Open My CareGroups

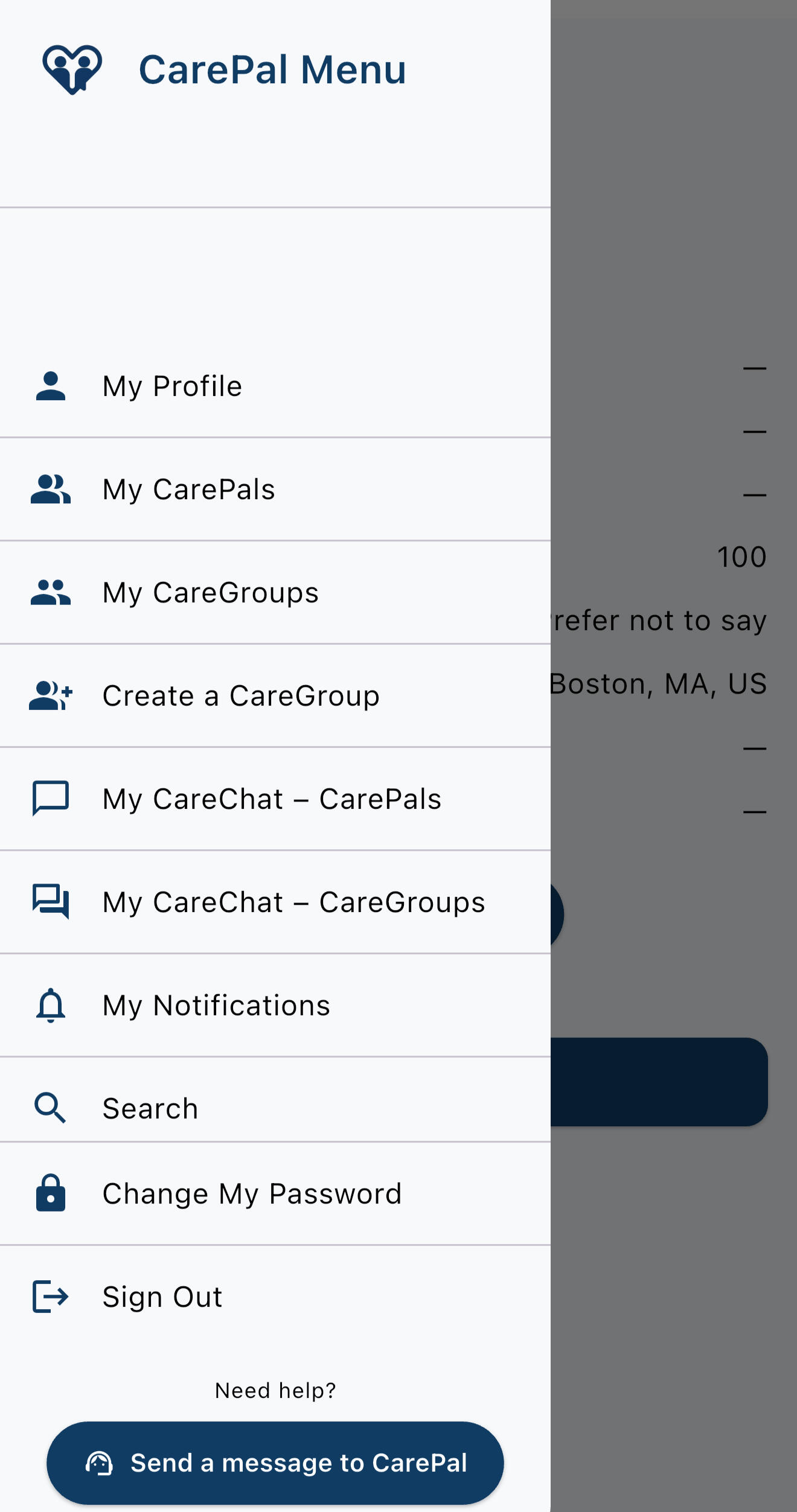[275, 593]
